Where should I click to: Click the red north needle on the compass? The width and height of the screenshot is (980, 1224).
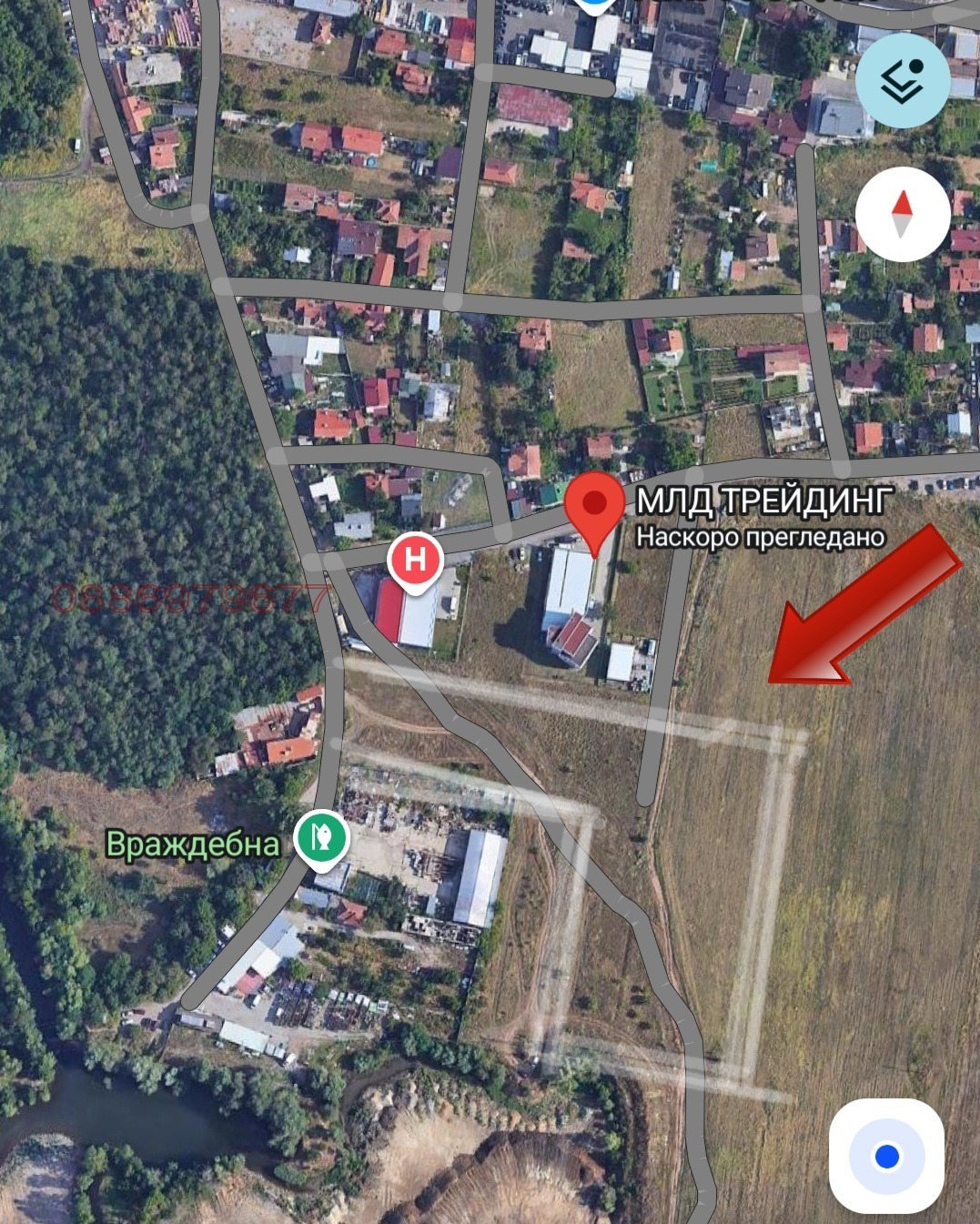903,202
